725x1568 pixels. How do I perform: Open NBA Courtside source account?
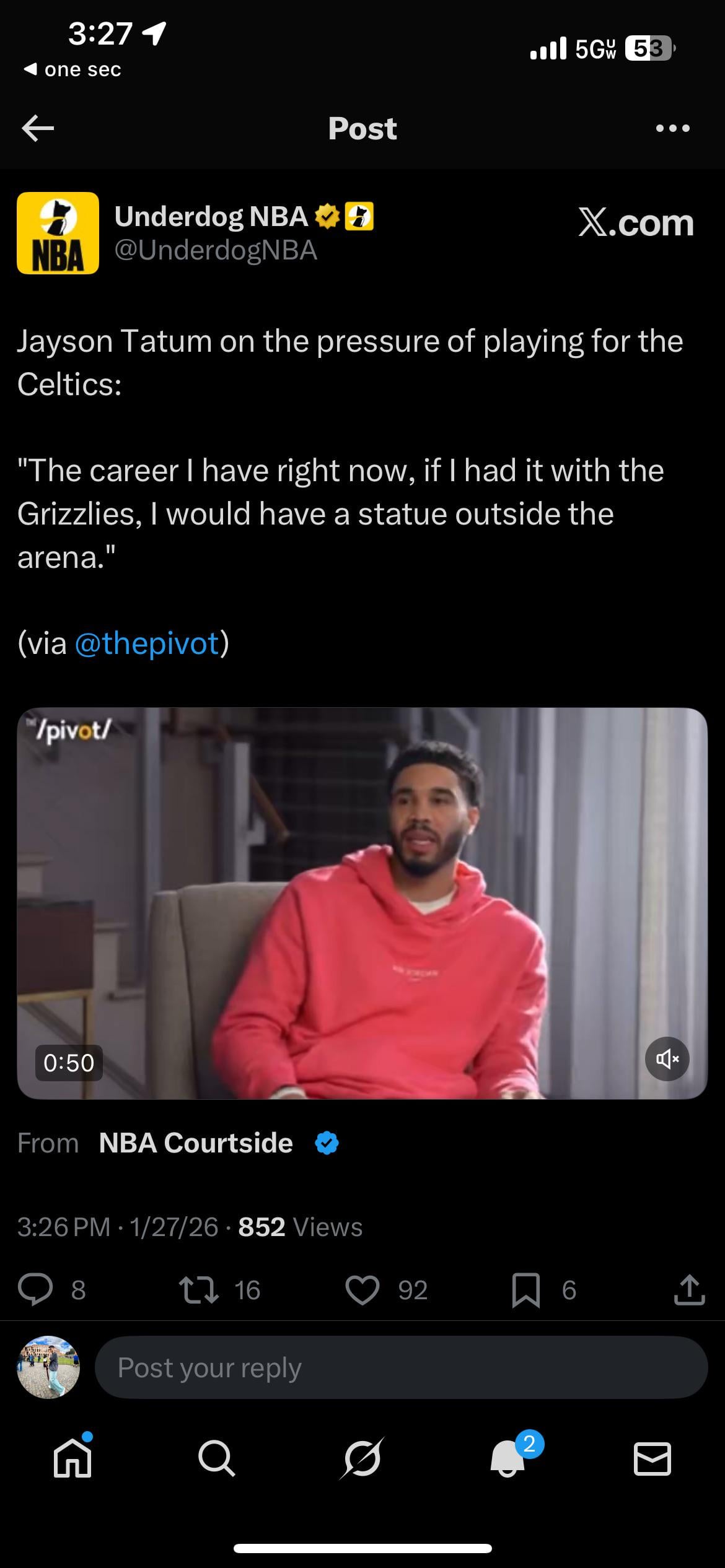196,1143
